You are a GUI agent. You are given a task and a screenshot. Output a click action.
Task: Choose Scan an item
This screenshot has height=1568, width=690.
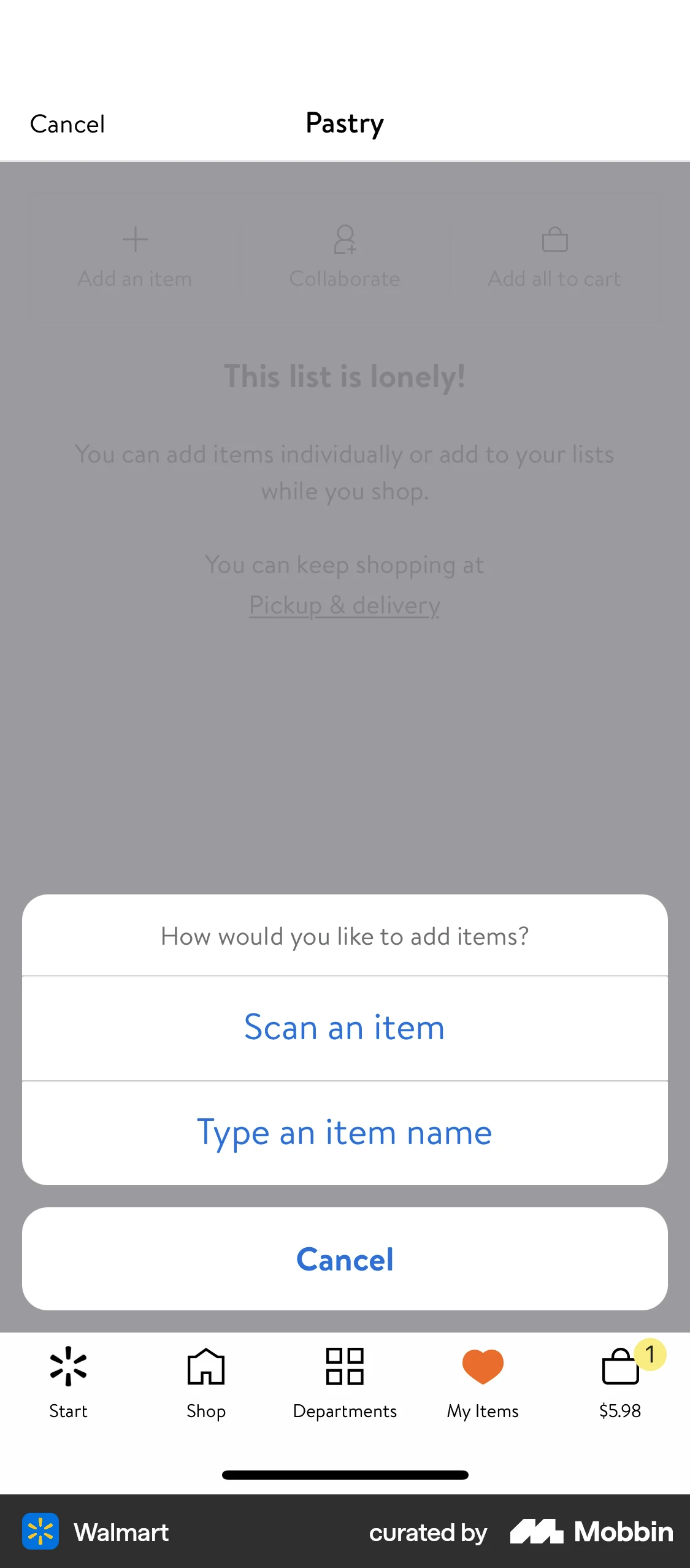tap(345, 1028)
